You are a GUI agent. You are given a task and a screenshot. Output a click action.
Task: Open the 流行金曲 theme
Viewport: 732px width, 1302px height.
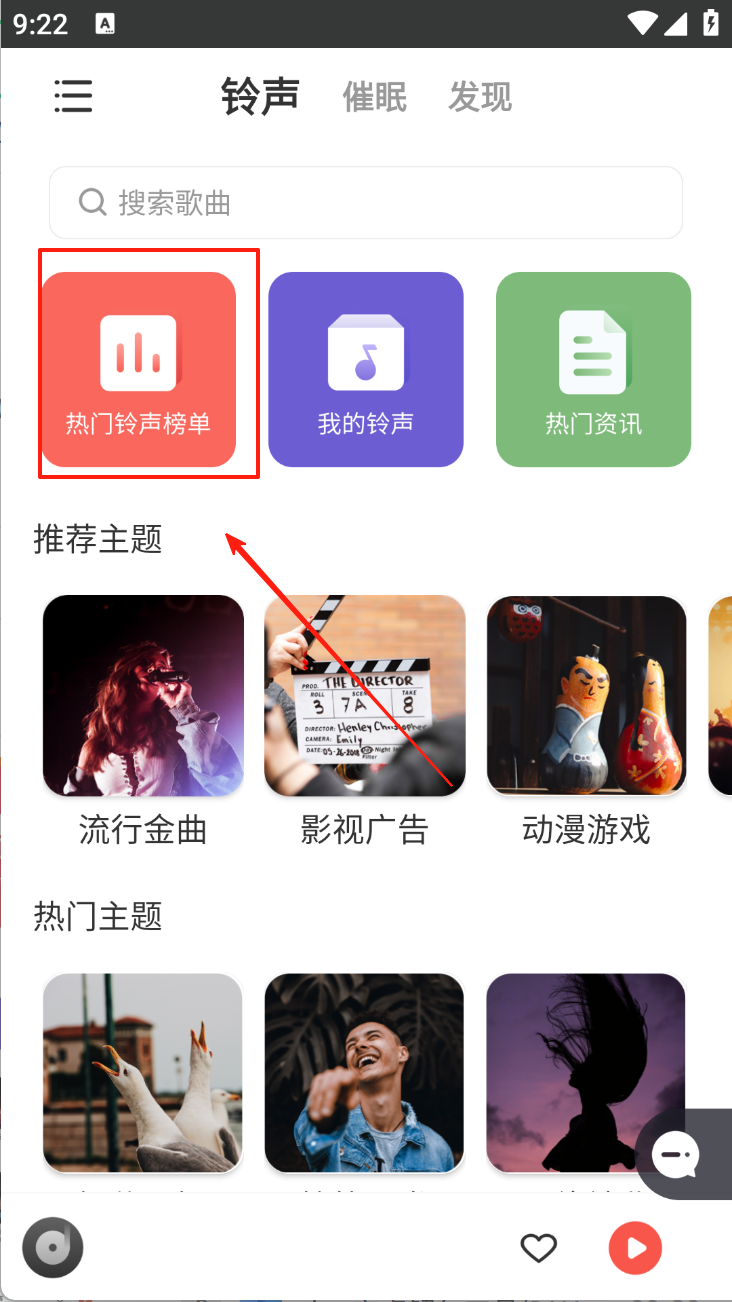(x=143, y=696)
